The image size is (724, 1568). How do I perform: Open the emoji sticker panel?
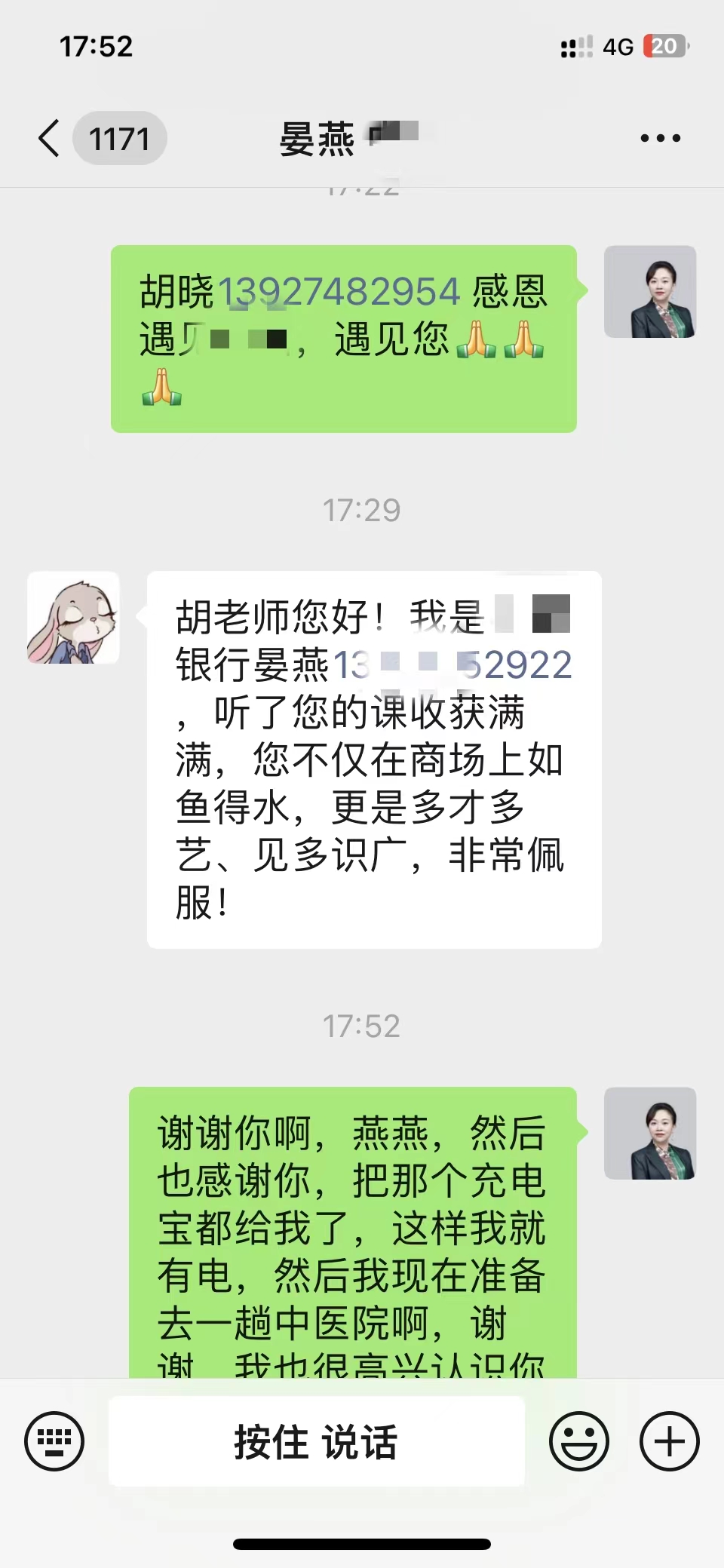578,1441
